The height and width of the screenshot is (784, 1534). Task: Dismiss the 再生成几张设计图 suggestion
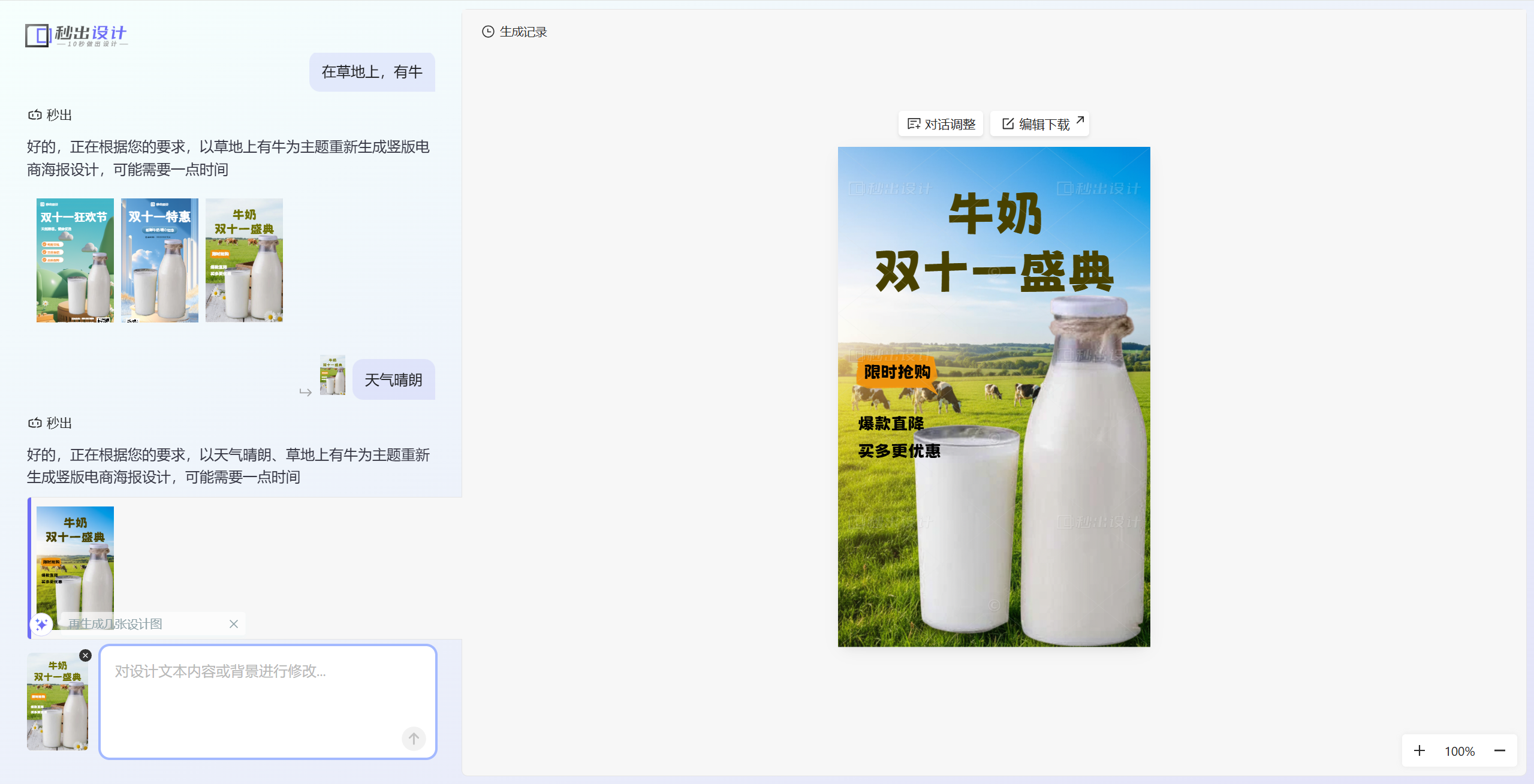point(234,624)
